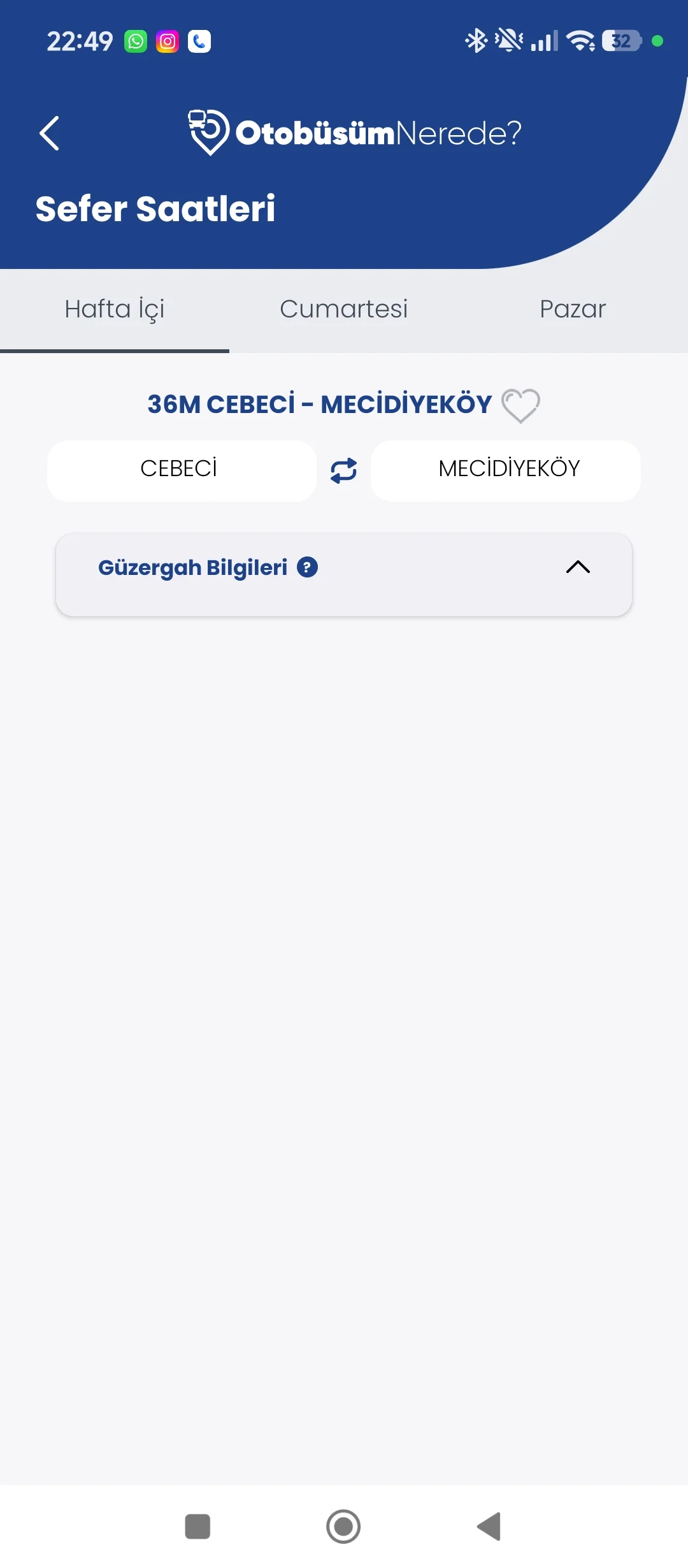The image size is (688, 1568).
Task: Open the Pazar schedule tab
Action: click(572, 309)
